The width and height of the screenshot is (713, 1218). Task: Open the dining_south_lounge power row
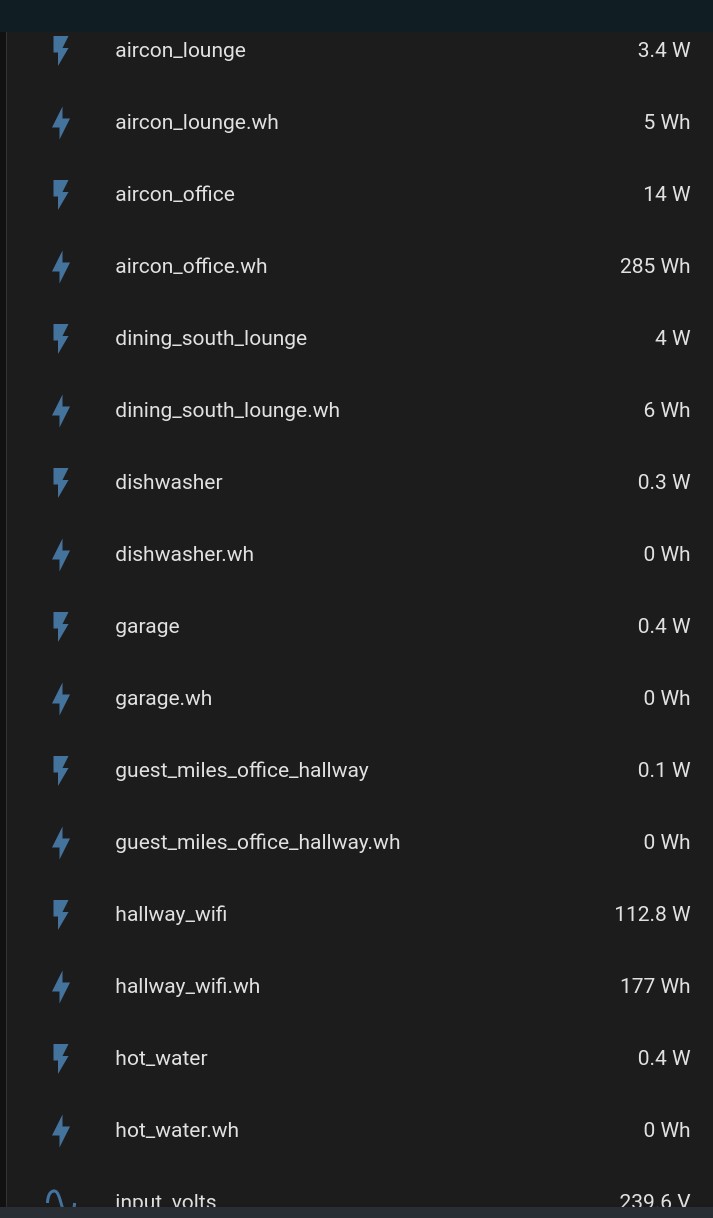(211, 338)
